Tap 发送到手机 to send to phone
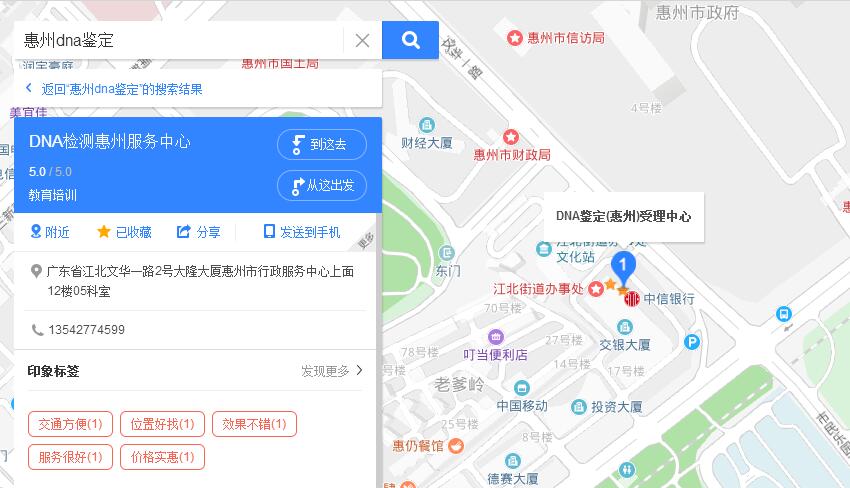 pos(301,232)
